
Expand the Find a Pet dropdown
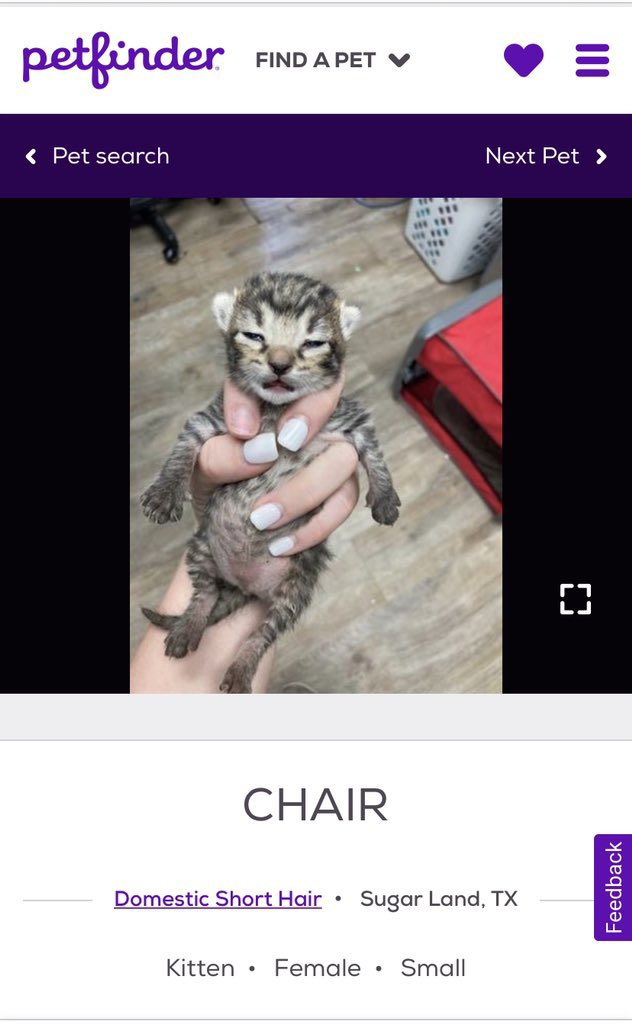tap(332, 60)
